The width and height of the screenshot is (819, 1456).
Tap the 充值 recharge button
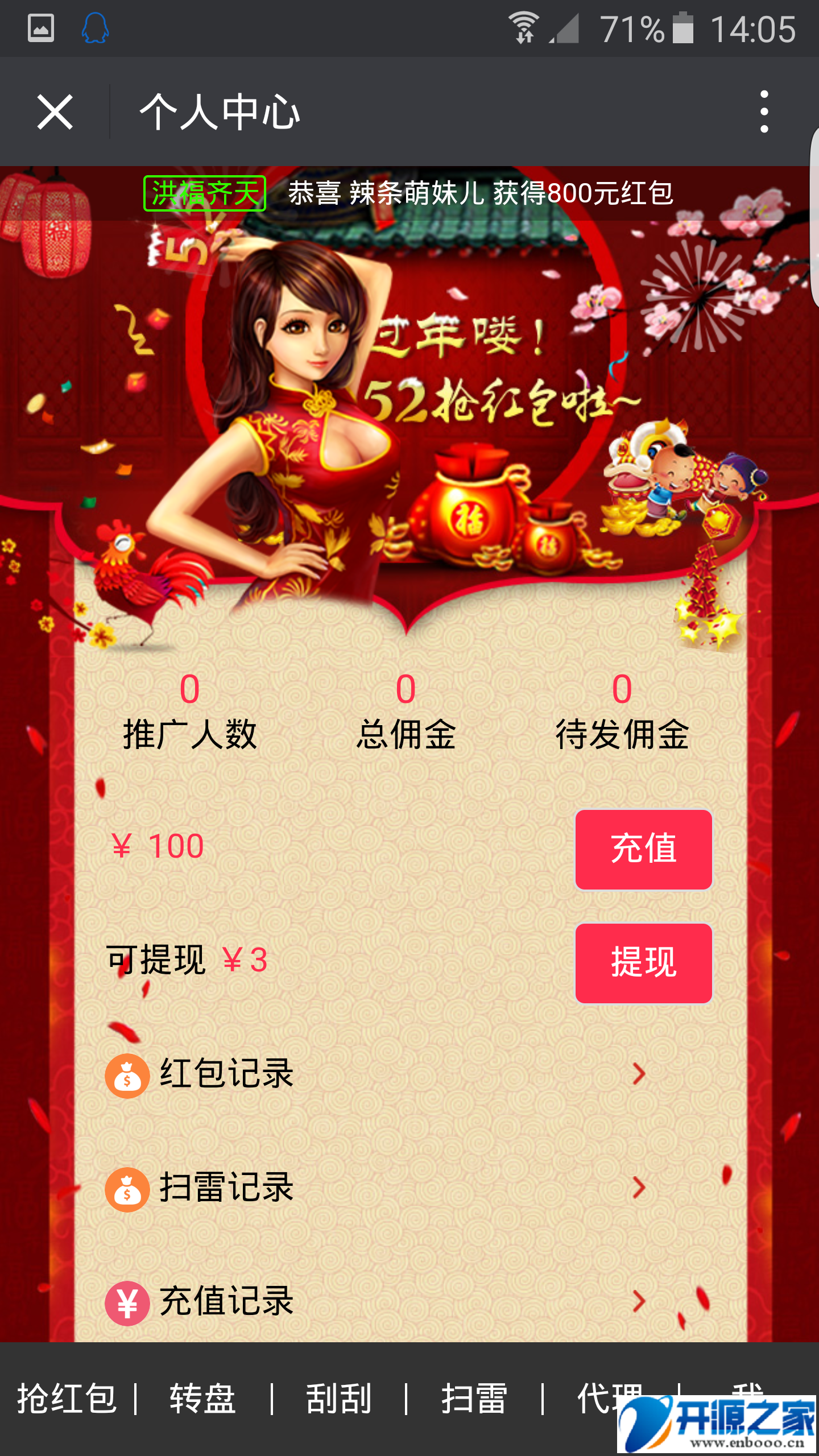pos(643,849)
